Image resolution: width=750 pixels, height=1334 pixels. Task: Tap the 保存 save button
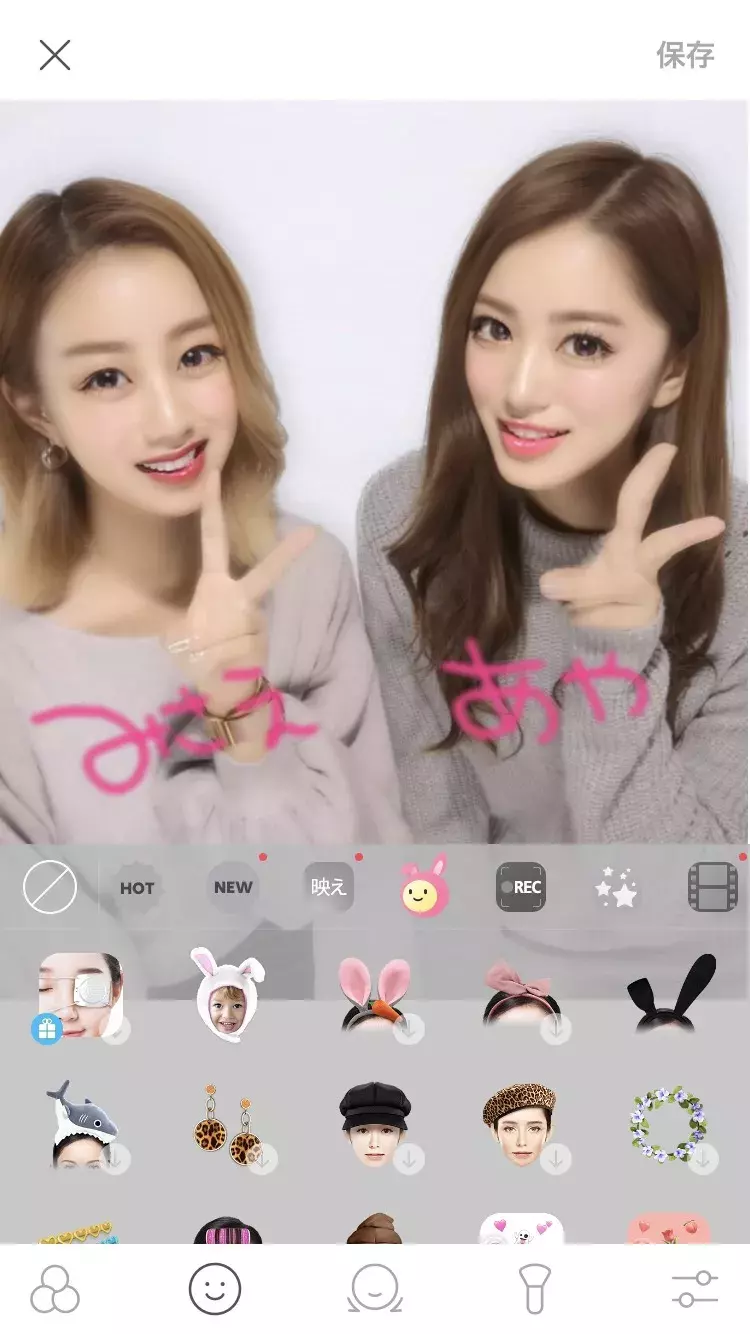[685, 55]
